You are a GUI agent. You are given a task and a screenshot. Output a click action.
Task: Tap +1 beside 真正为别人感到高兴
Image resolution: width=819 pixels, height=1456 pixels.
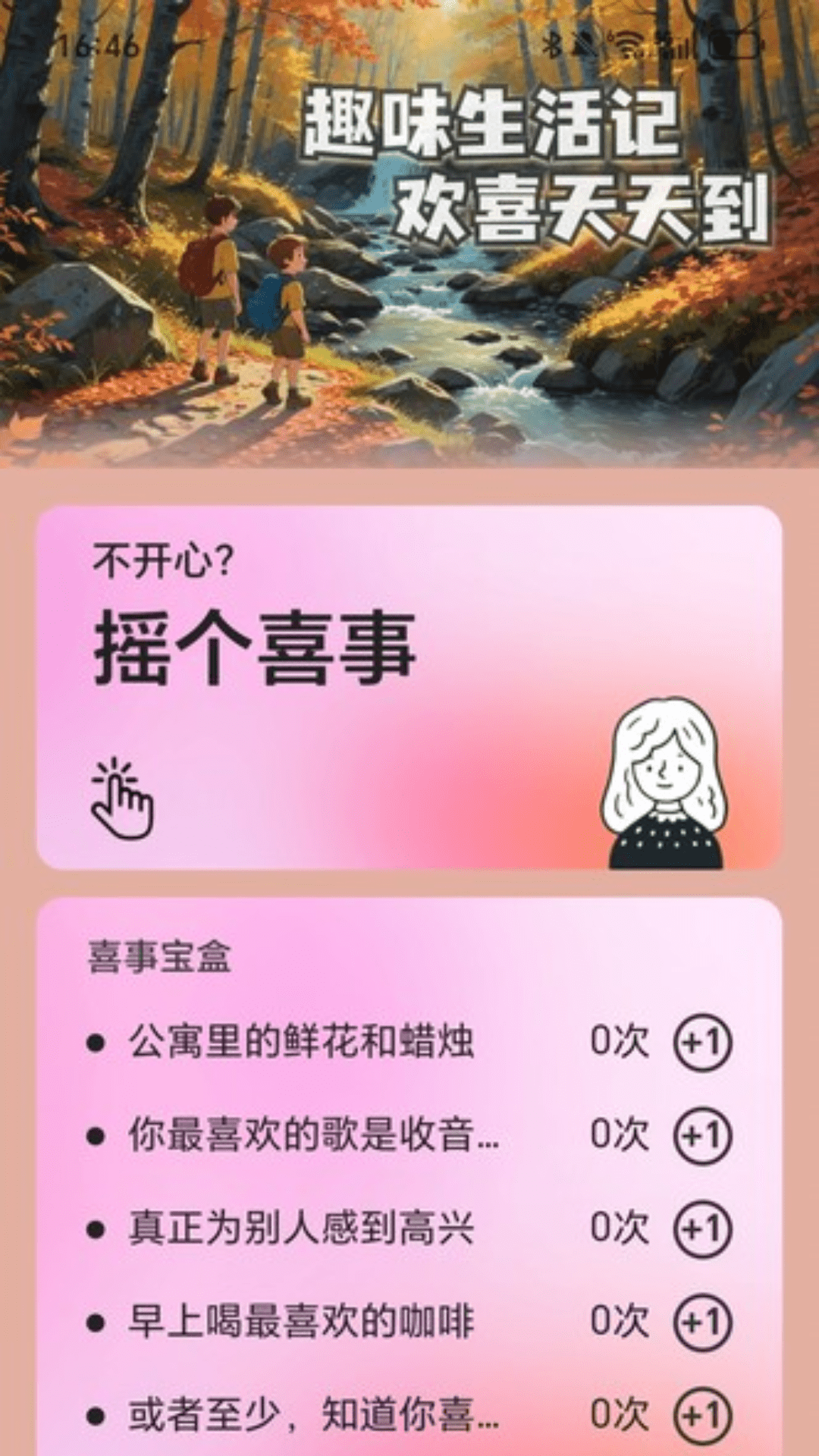click(x=702, y=1228)
